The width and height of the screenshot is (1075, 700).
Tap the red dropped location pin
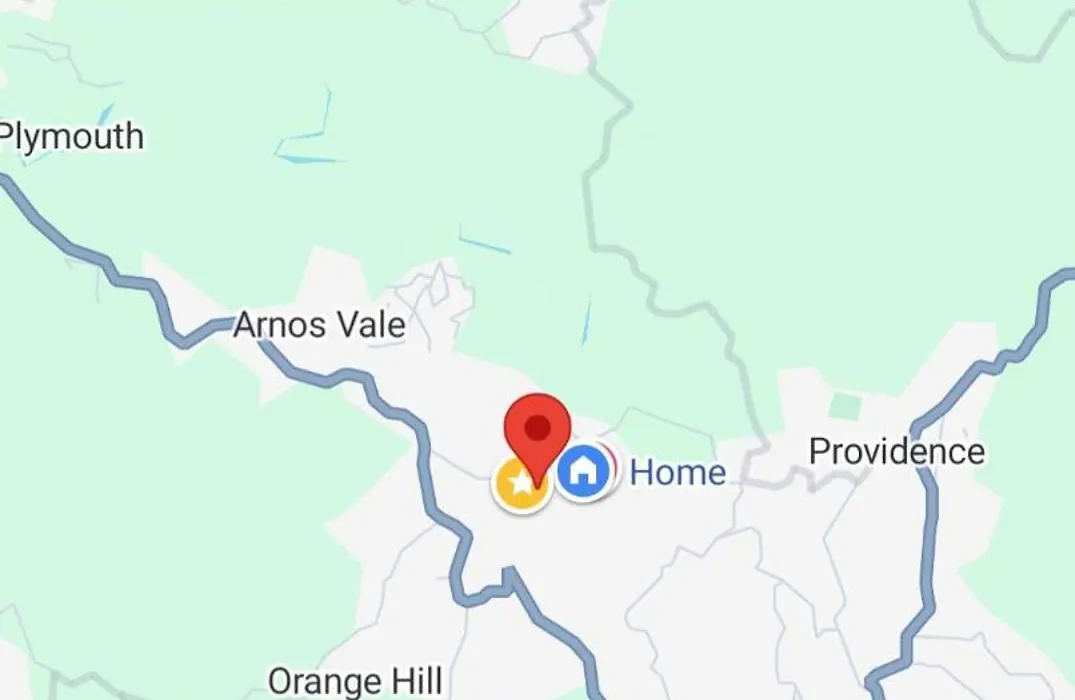538,432
